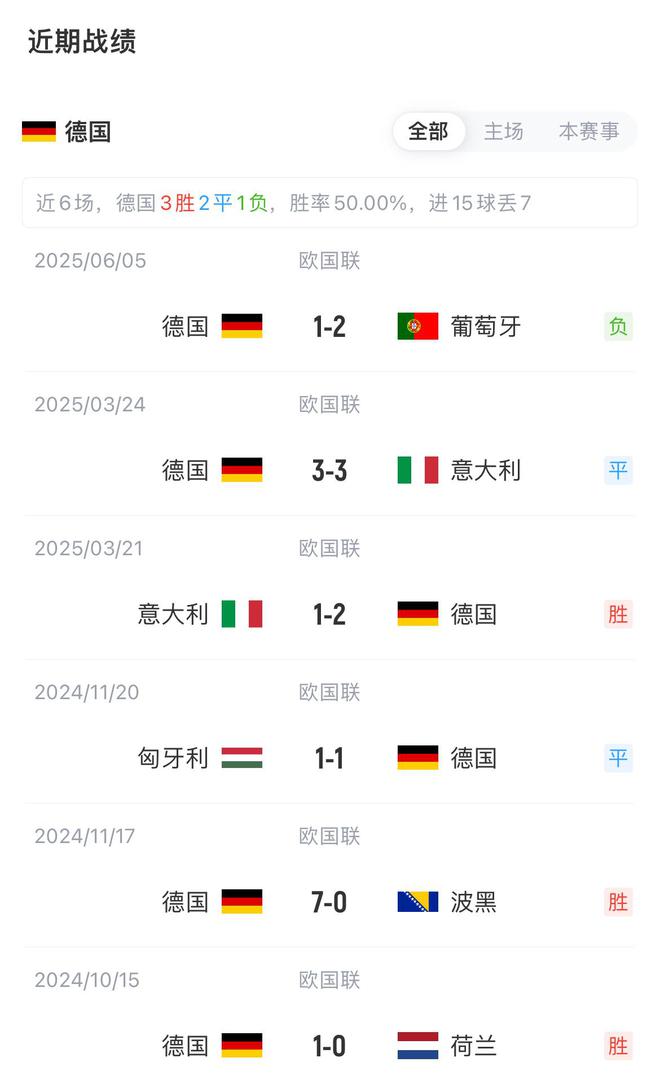
Task: View the 匈牙利 vs 德国 1-1 match
Action: [329, 759]
